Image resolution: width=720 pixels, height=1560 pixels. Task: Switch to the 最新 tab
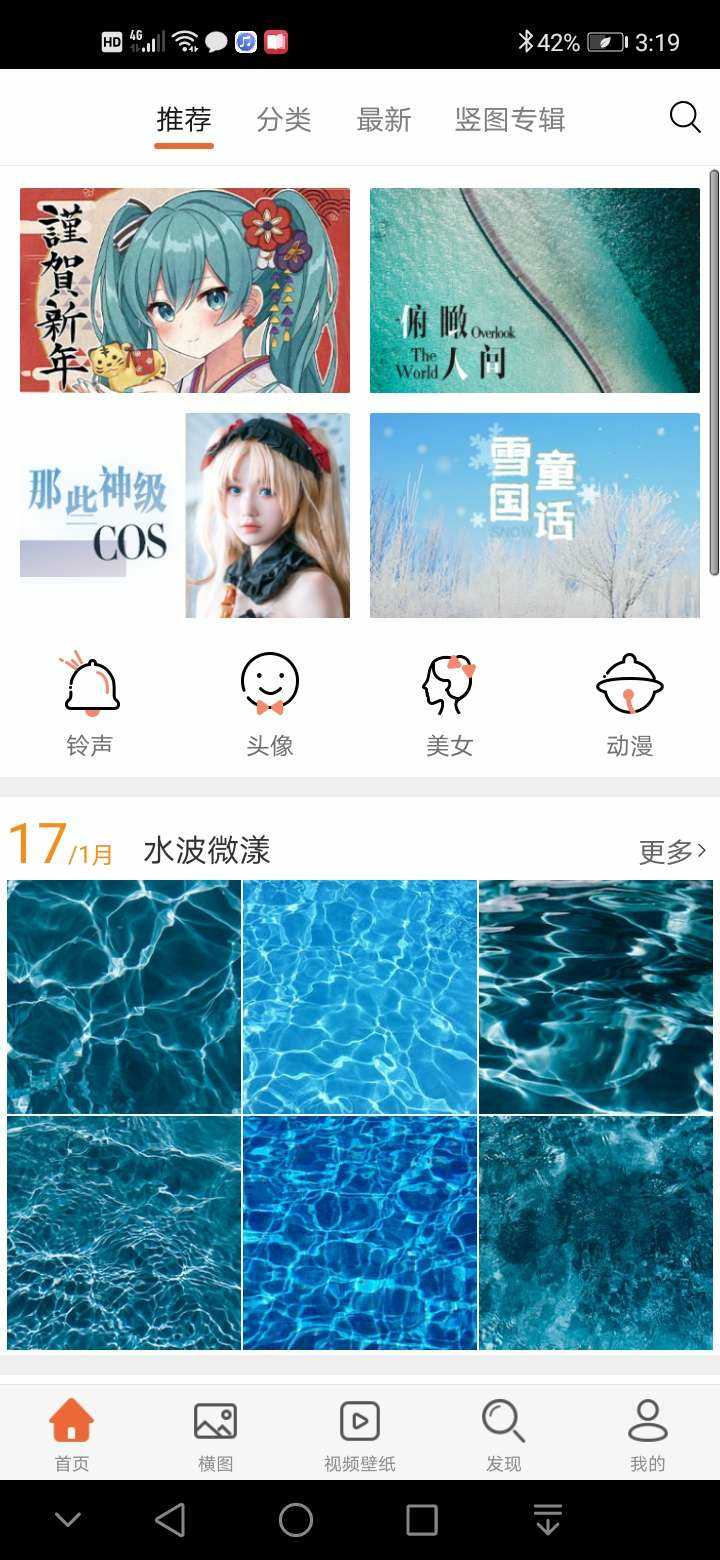[x=384, y=120]
